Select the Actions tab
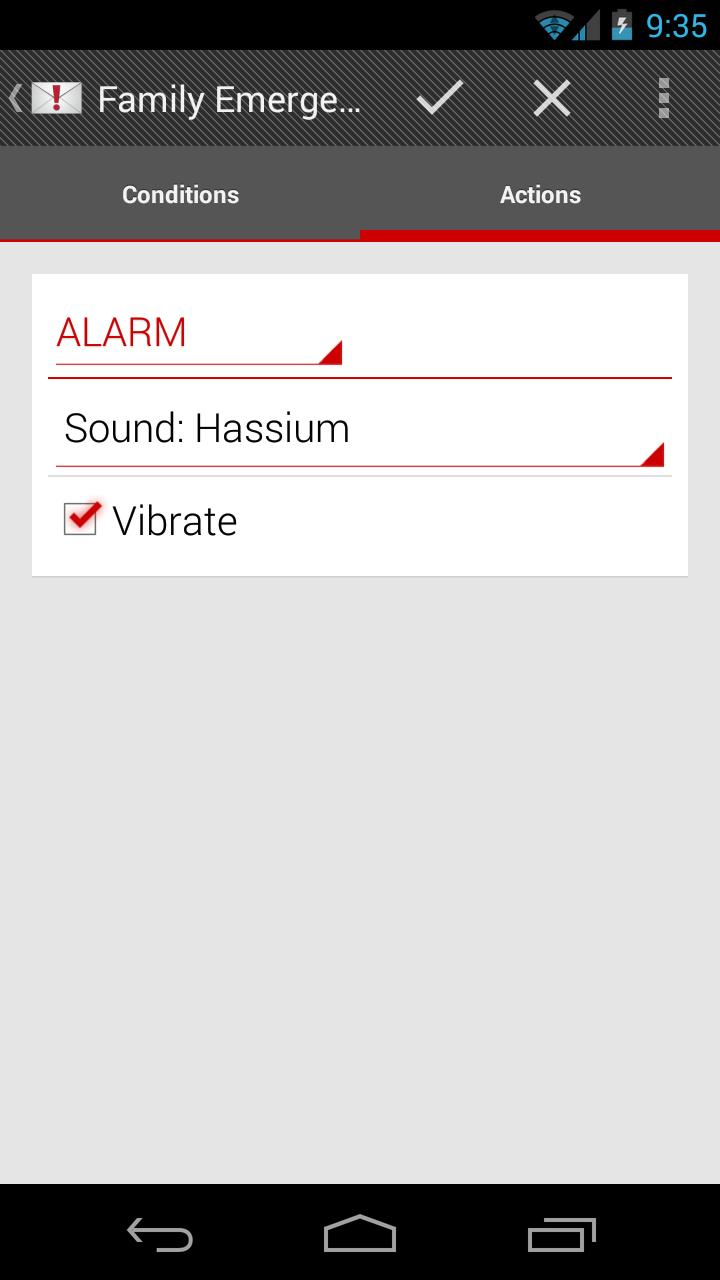 [540, 194]
